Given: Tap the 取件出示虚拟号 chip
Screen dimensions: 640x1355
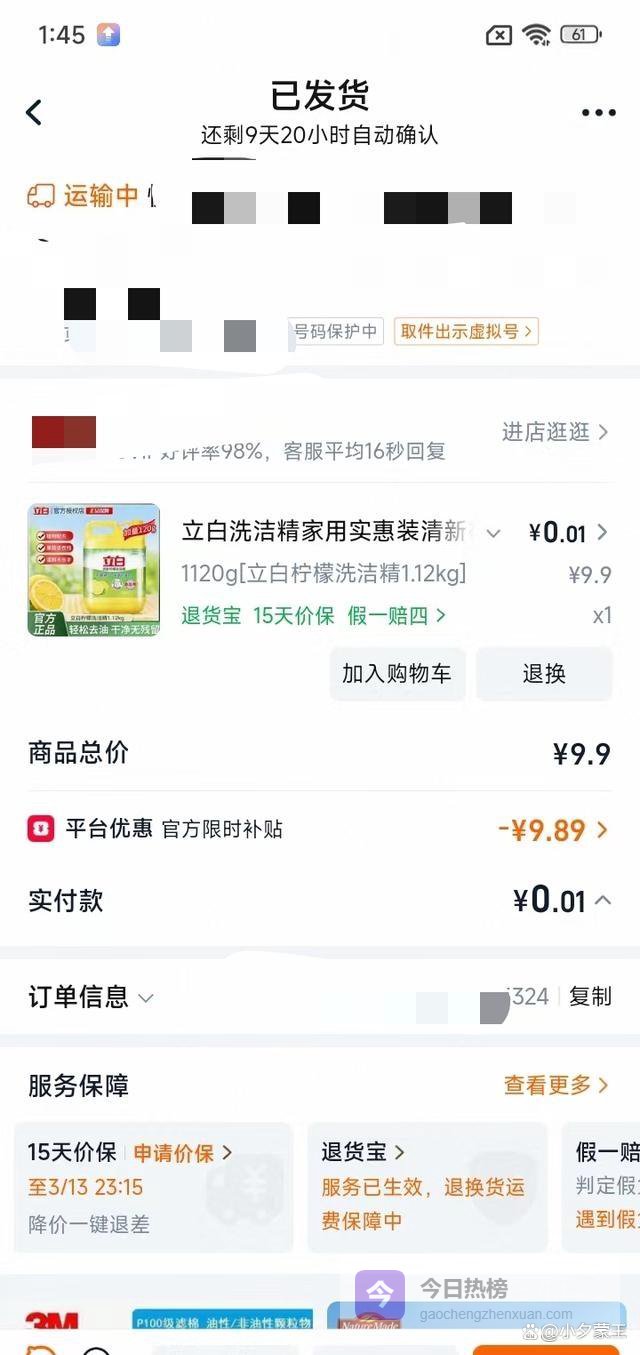Looking at the screenshot, I should 466,331.
